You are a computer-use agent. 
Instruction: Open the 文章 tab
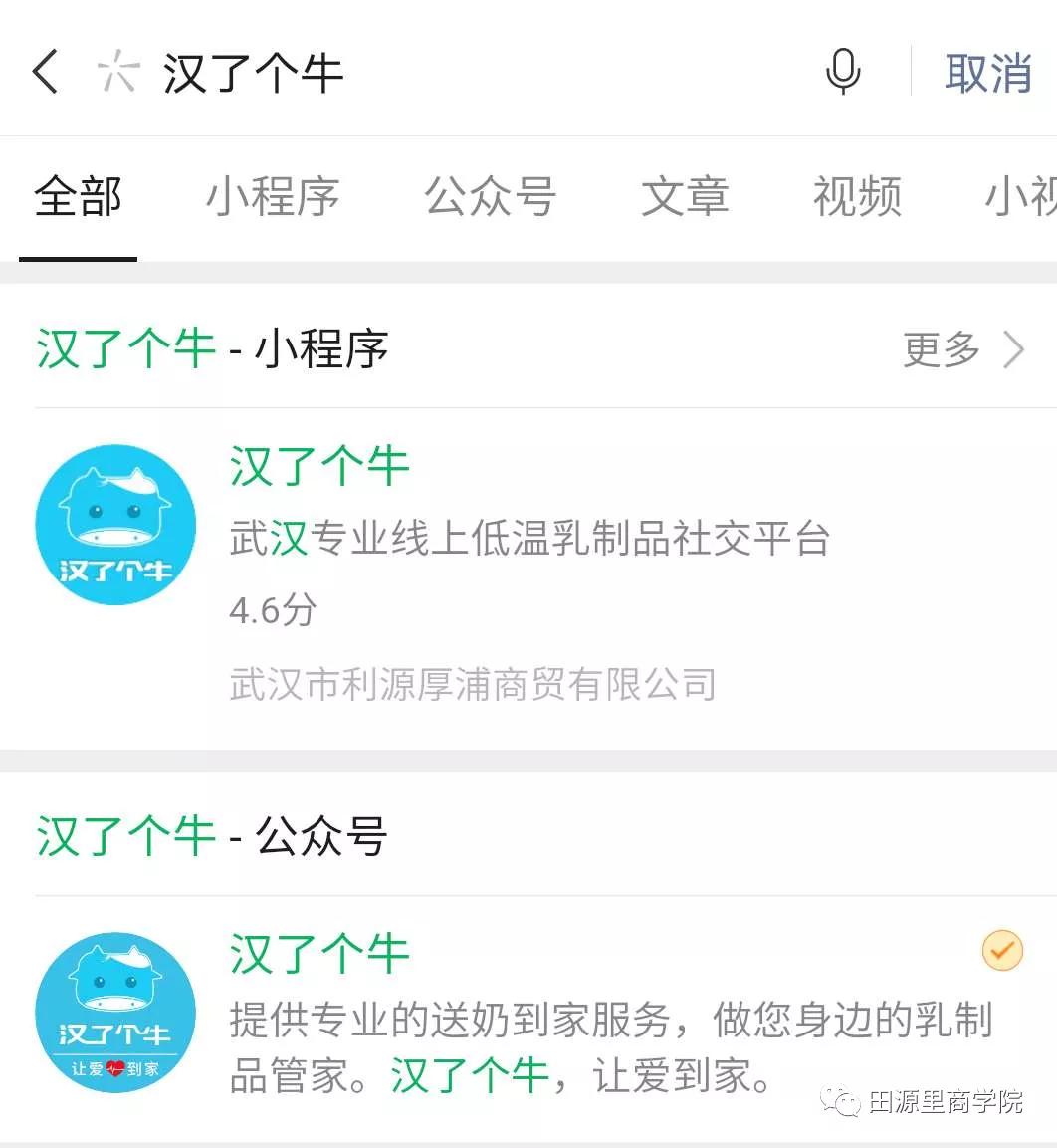tap(684, 197)
